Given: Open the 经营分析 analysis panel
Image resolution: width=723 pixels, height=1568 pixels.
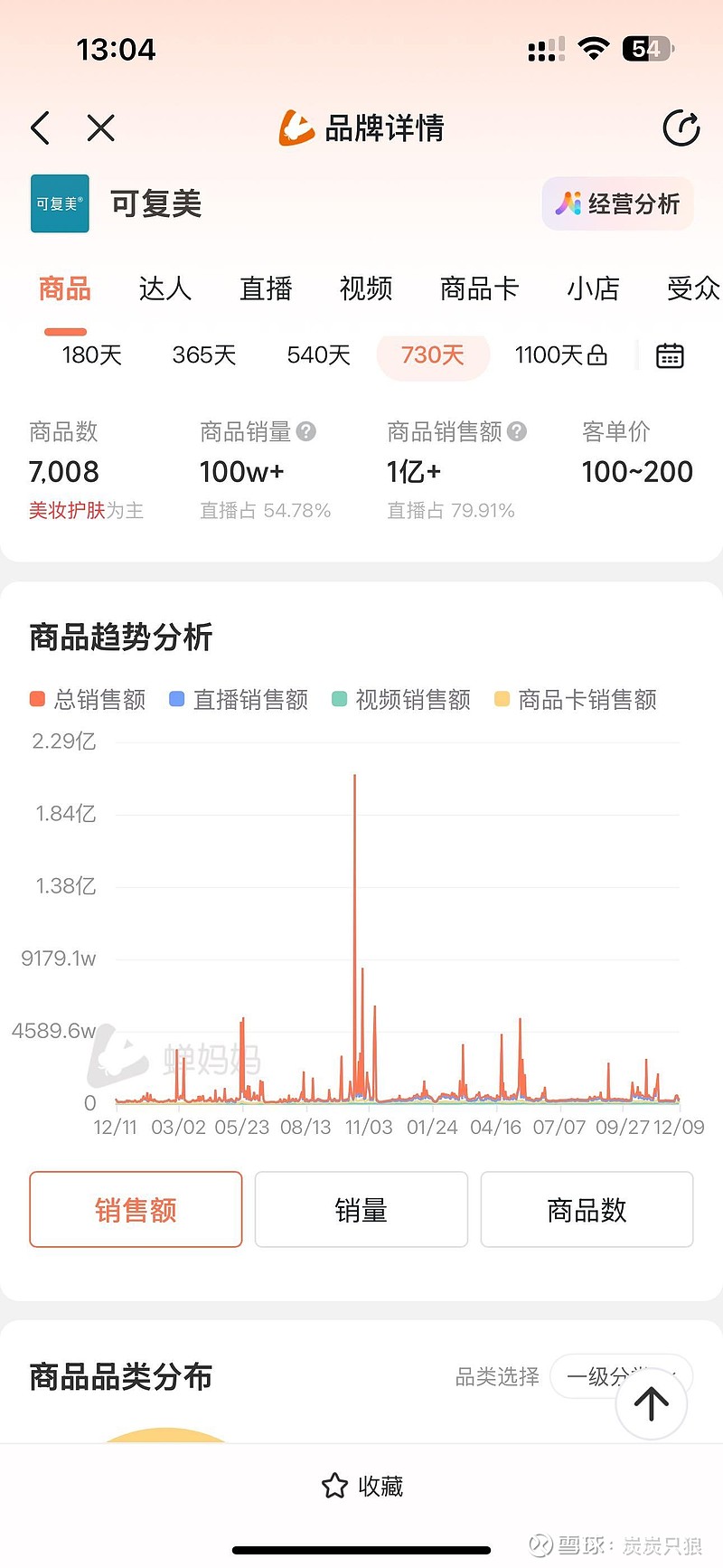Looking at the screenshot, I should pos(617,204).
